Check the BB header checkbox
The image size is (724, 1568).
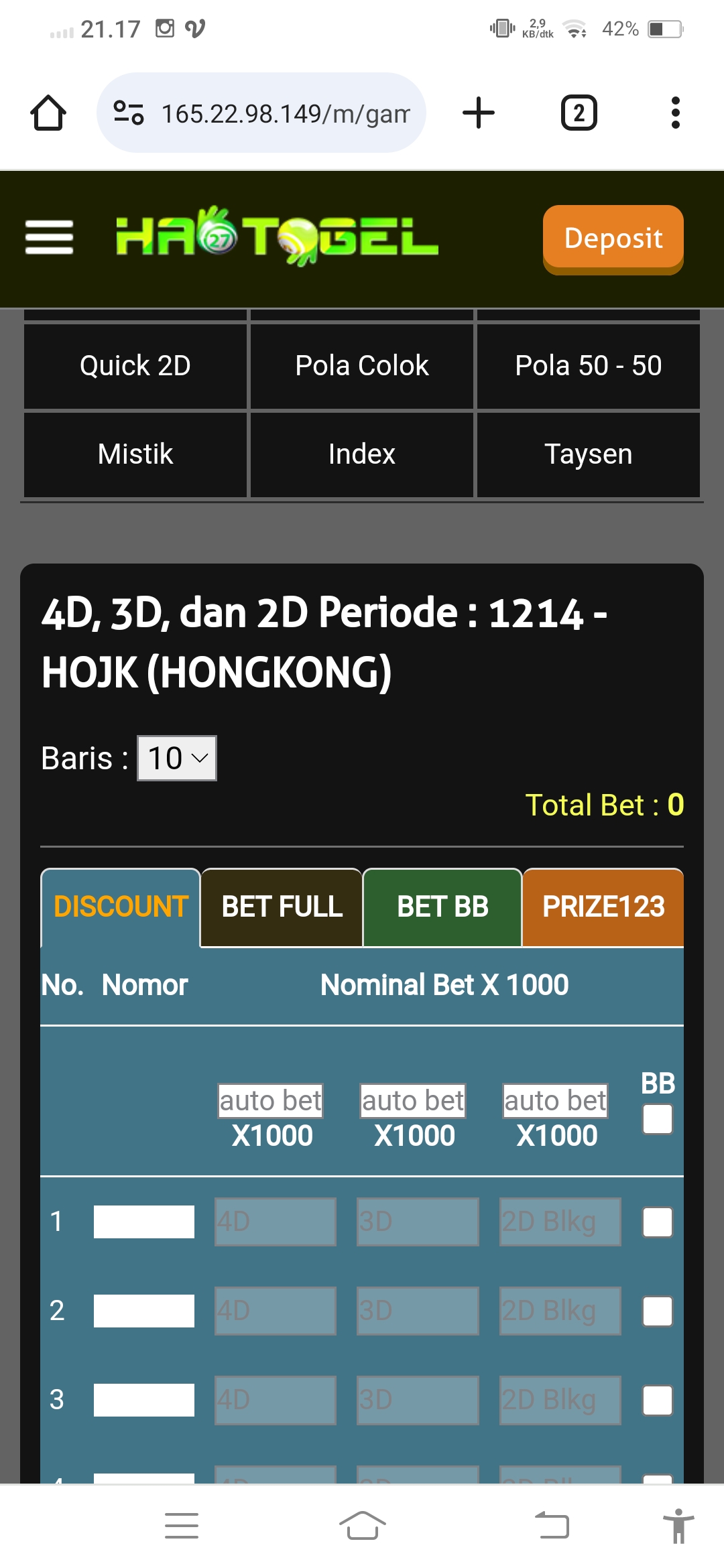(657, 1119)
